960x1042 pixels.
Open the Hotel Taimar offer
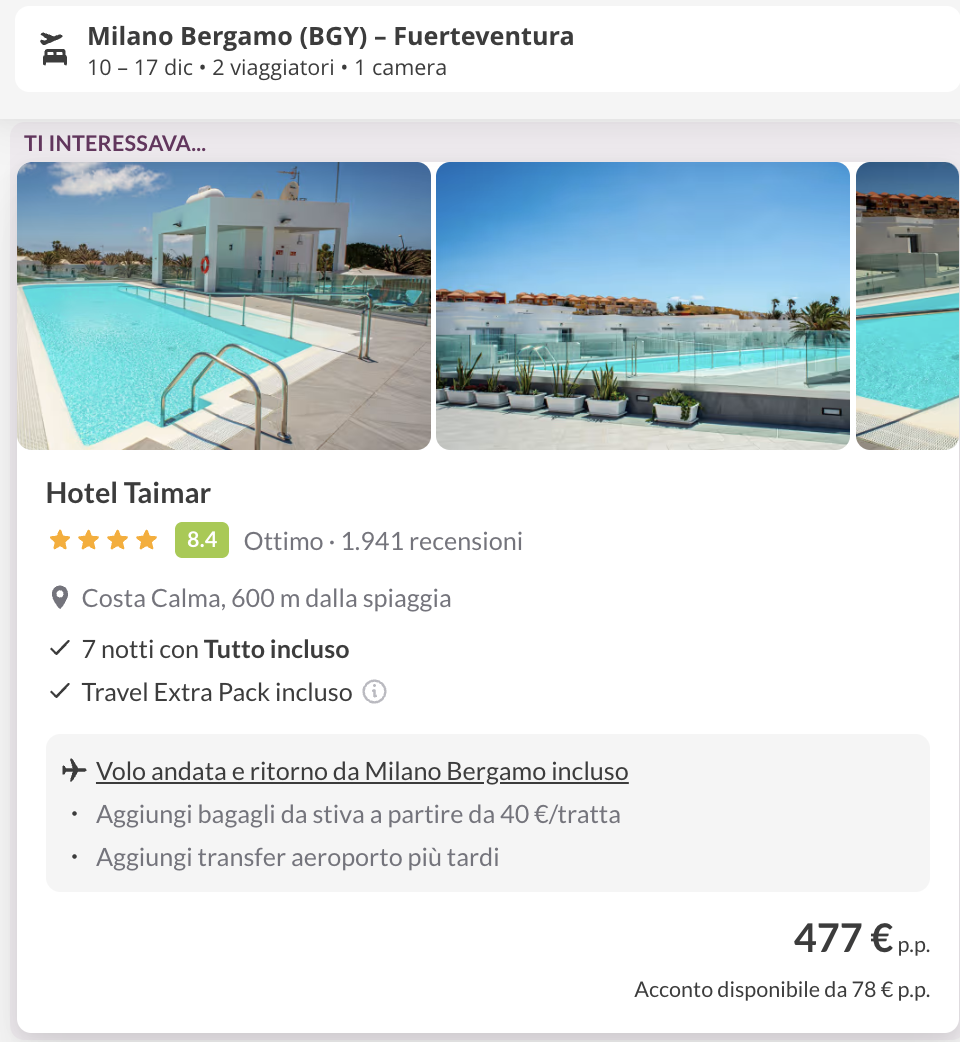click(129, 493)
